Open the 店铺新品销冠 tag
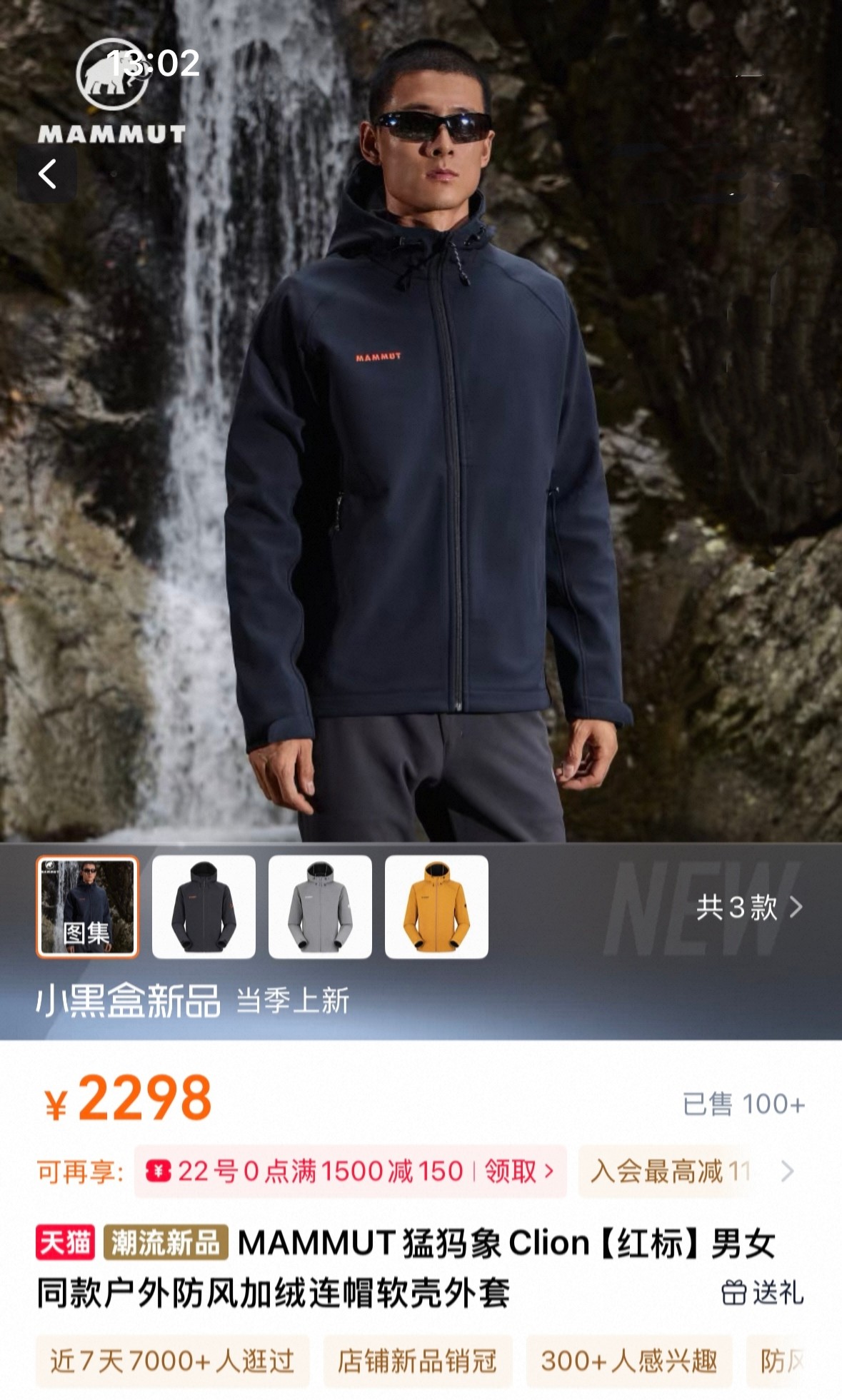The width and height of the screenshot is (842, 1400). [x=418, y=1361]
